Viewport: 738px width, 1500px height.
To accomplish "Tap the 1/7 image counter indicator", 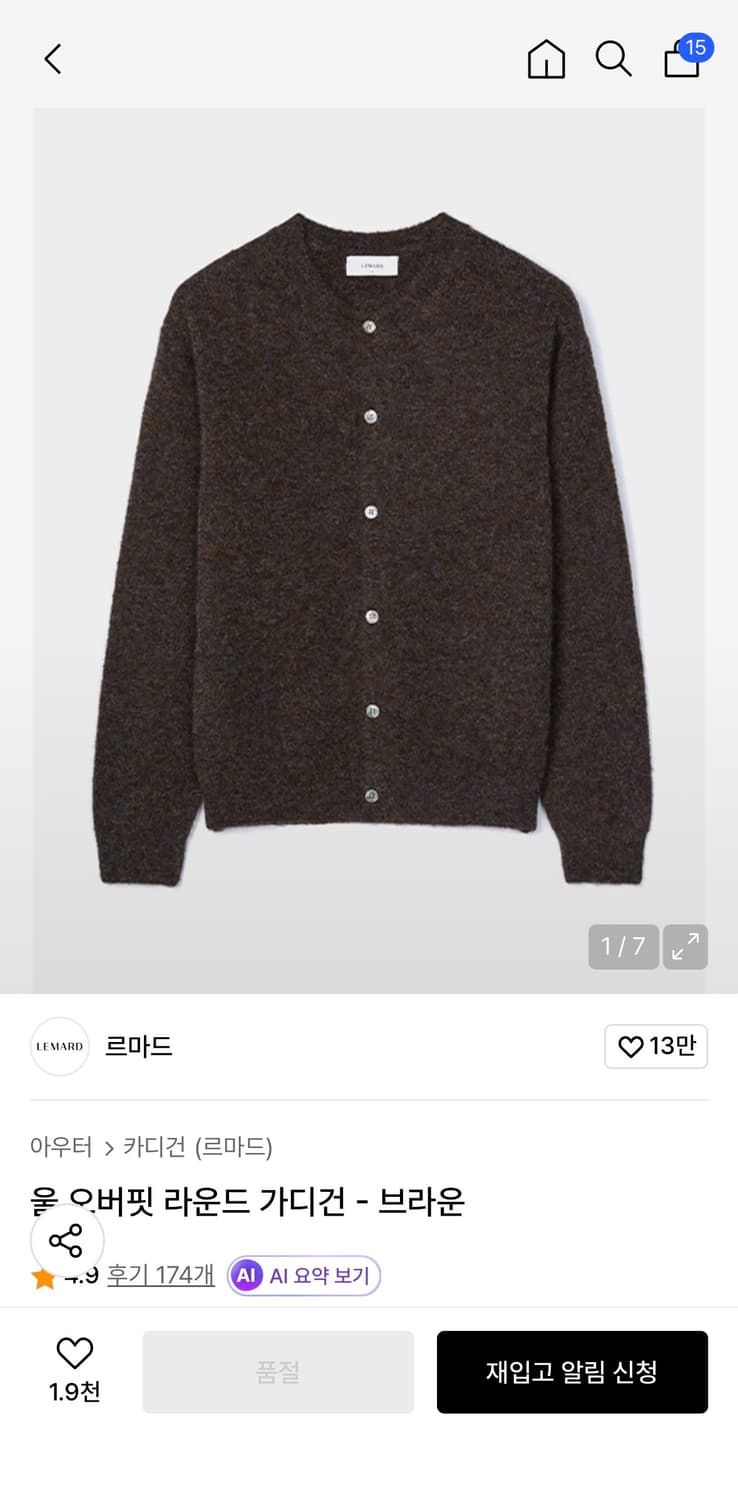I will click(x=622, y=946).
